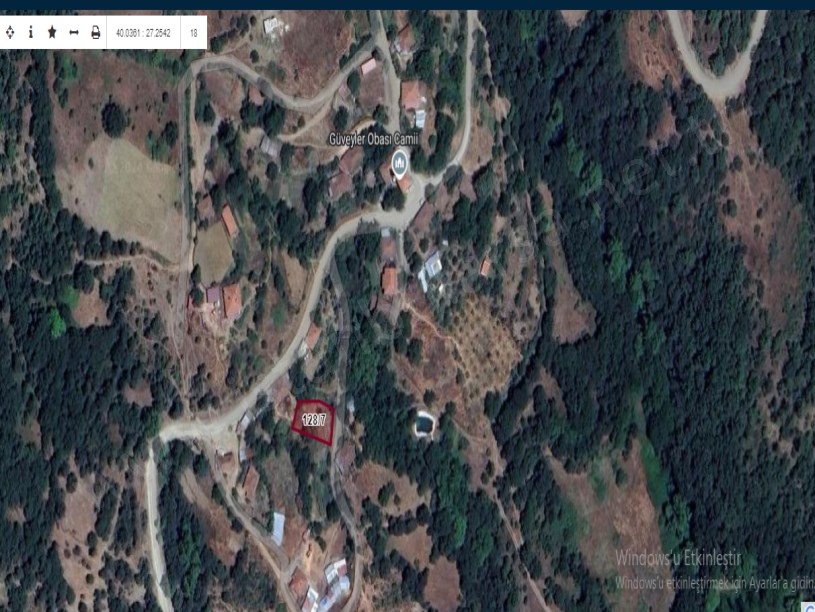
Task: Tap the locate/position crosshair tool
Action: 9,32
